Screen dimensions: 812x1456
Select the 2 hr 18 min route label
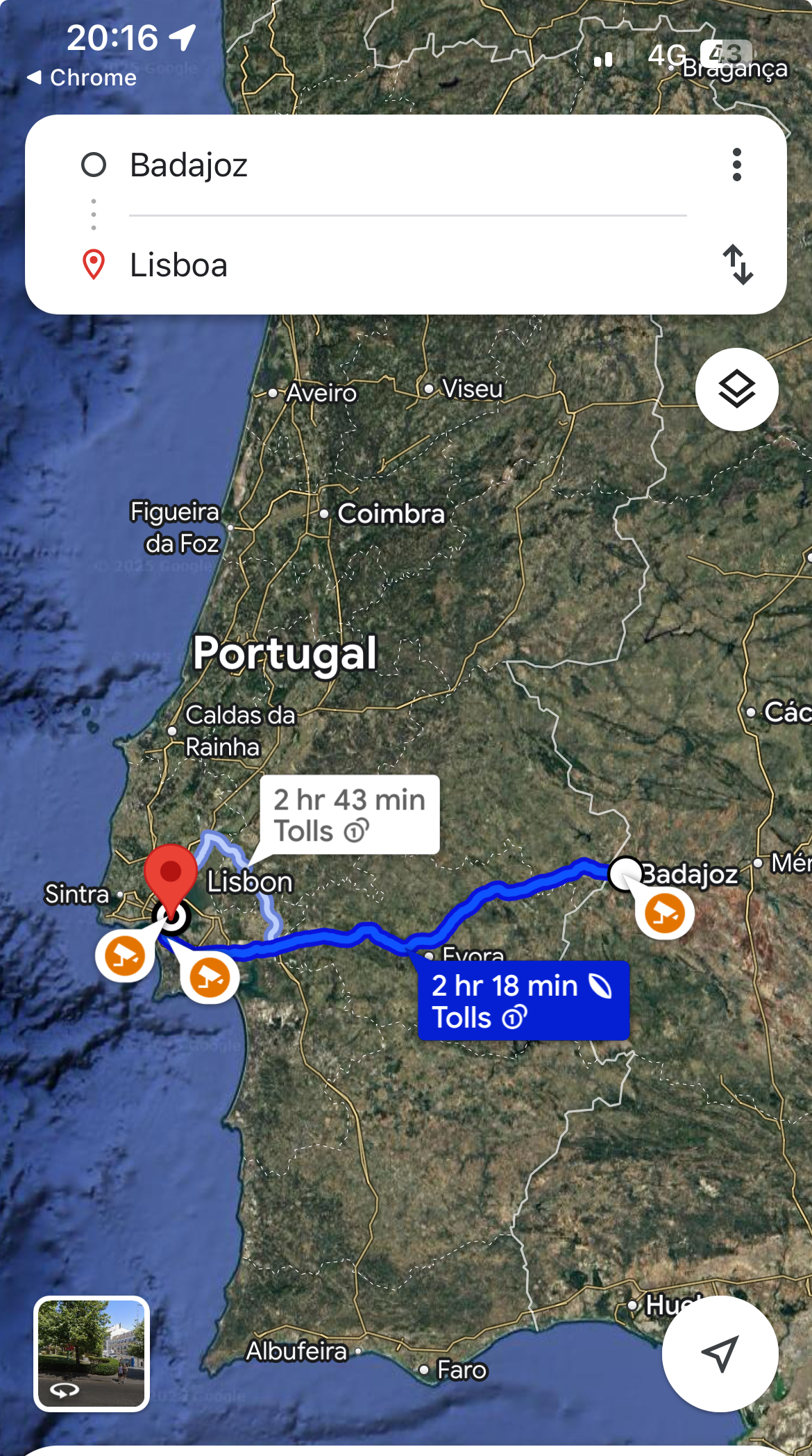point(523,1001)
